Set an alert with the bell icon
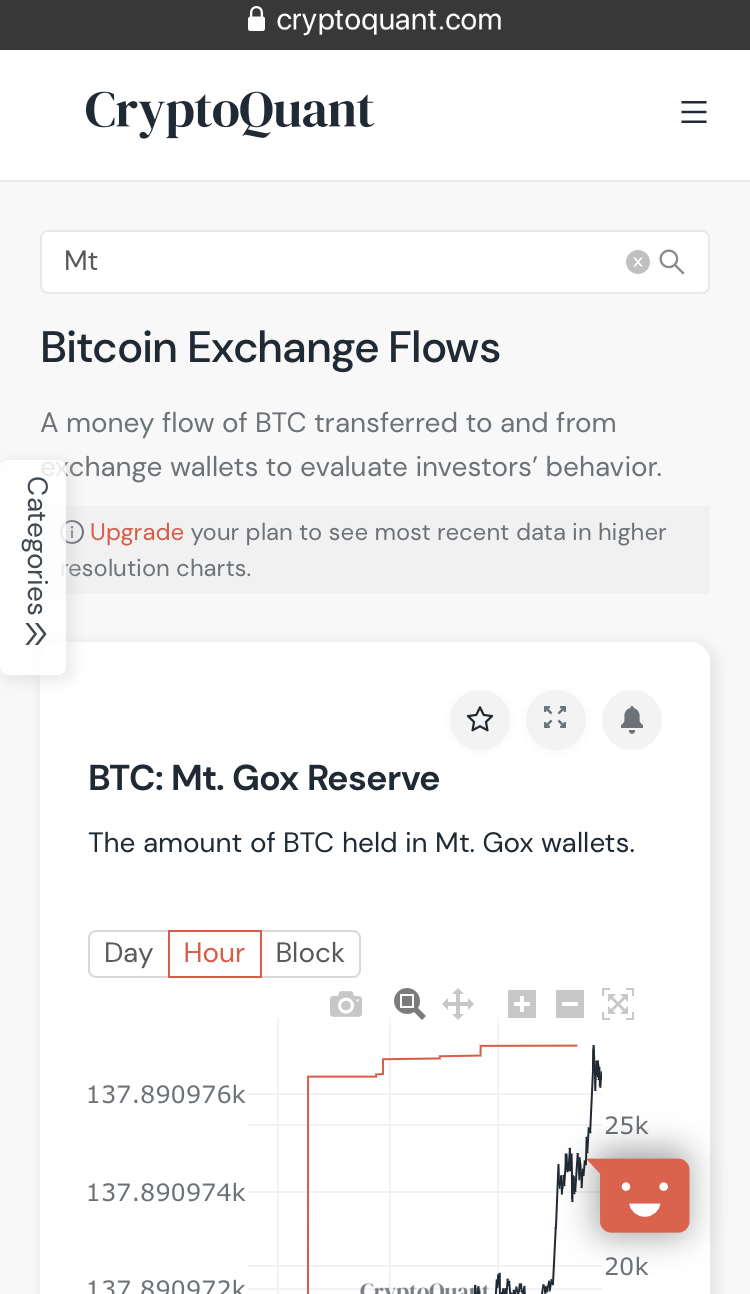The height and width of the screenshot is (1294, 750). pos(631,718)
